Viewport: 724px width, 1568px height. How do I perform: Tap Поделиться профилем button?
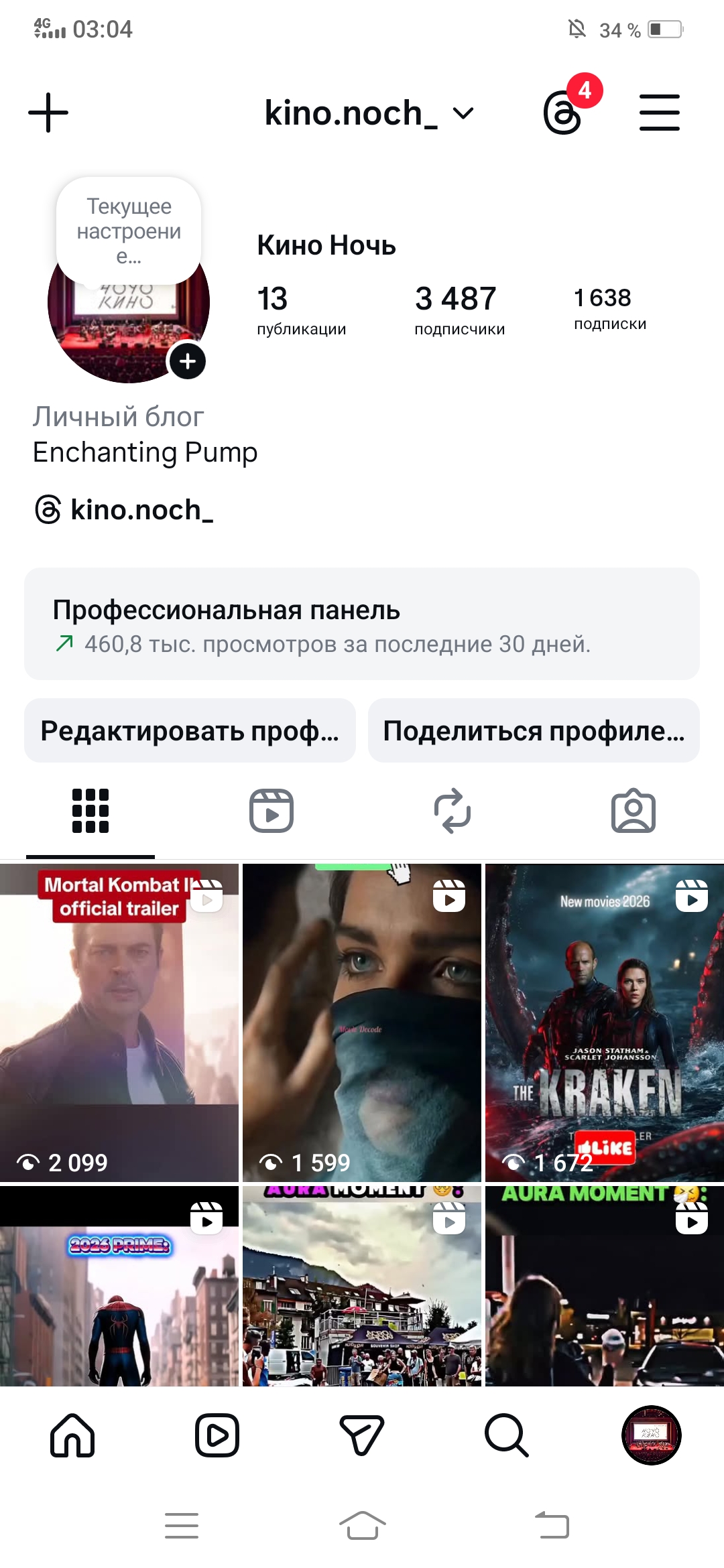point(534,730)
